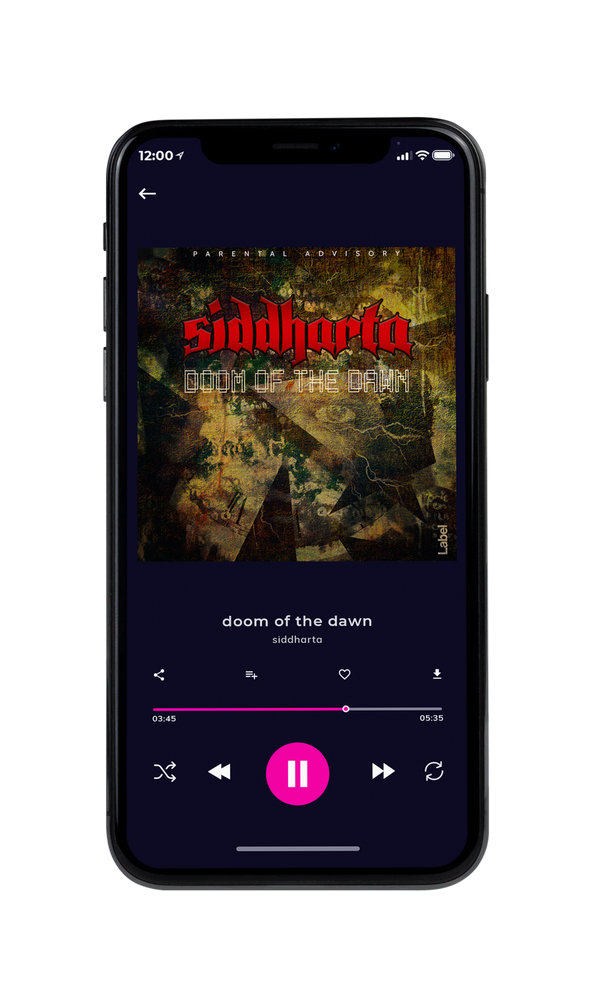600x1000 pixels.
Task: Toggle repeat mode
Action: pyautogui.click(x=434, y=771)
